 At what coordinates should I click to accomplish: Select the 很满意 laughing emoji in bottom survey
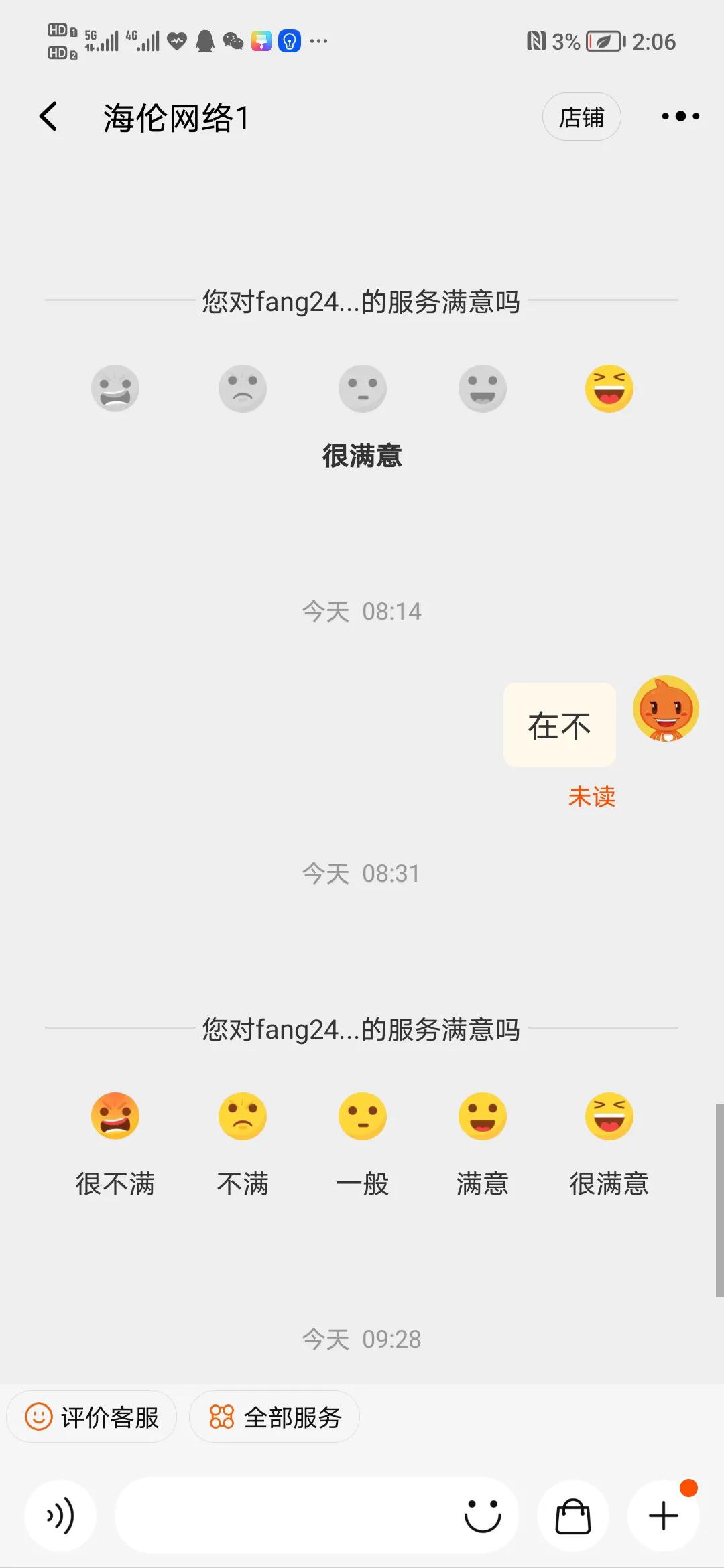tap(609, 1116)
